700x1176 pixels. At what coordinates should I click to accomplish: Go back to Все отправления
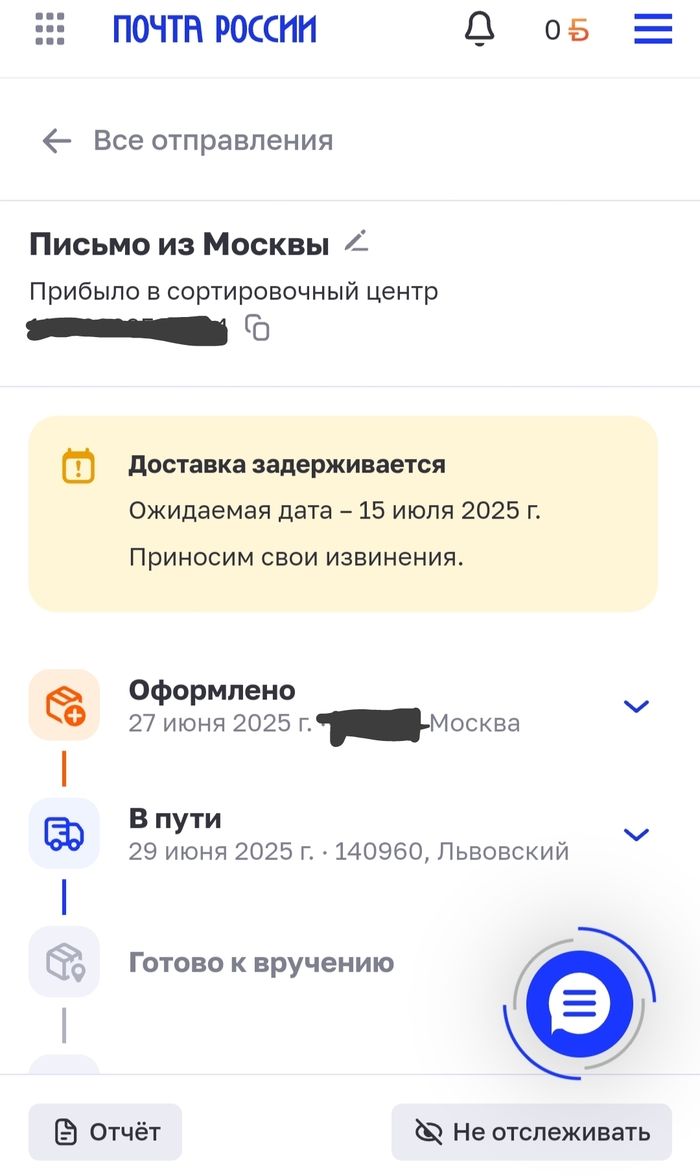coord(188,140)
